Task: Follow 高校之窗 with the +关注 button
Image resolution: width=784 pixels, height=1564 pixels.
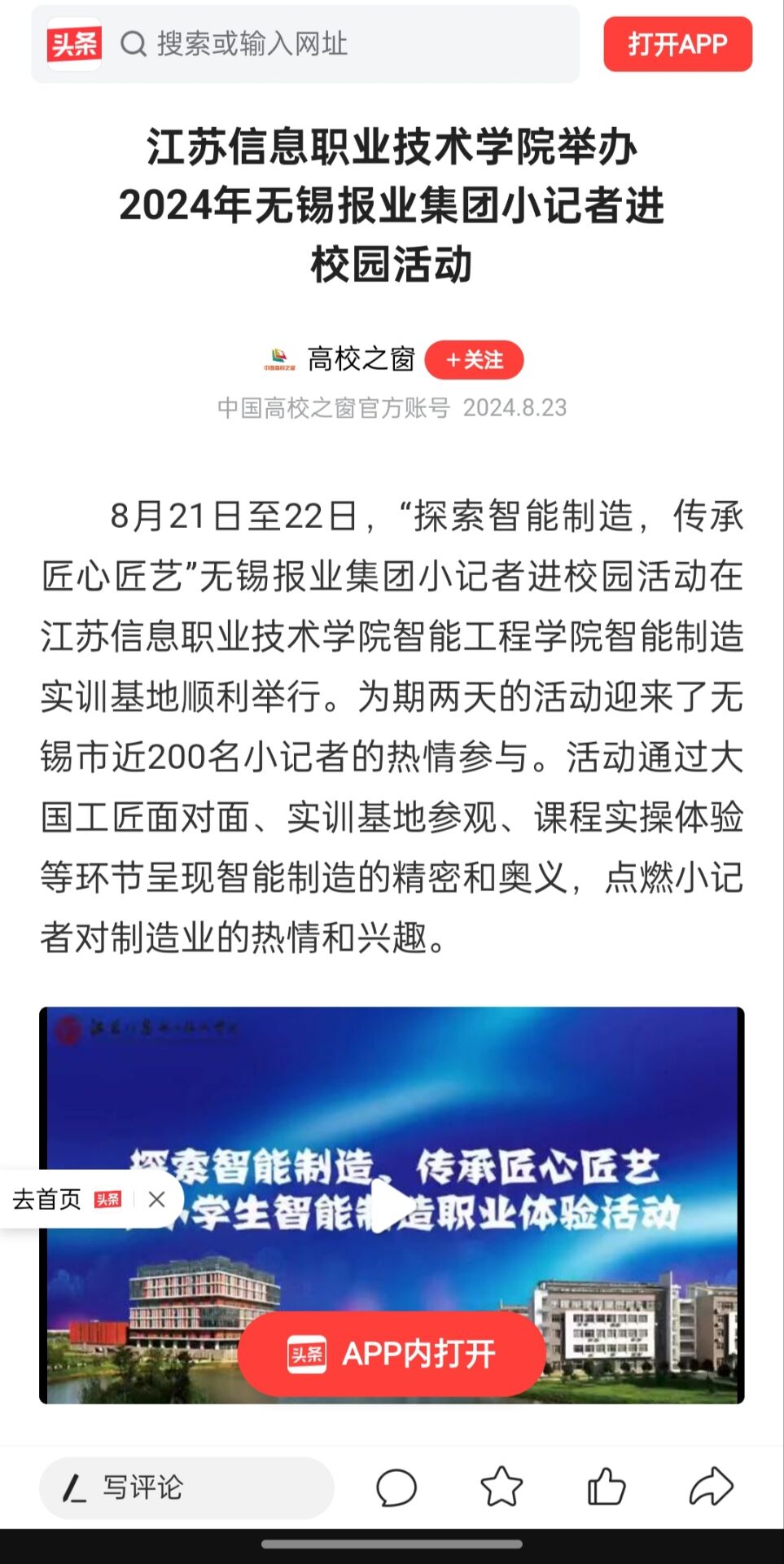Action: (x=474, y=360)
